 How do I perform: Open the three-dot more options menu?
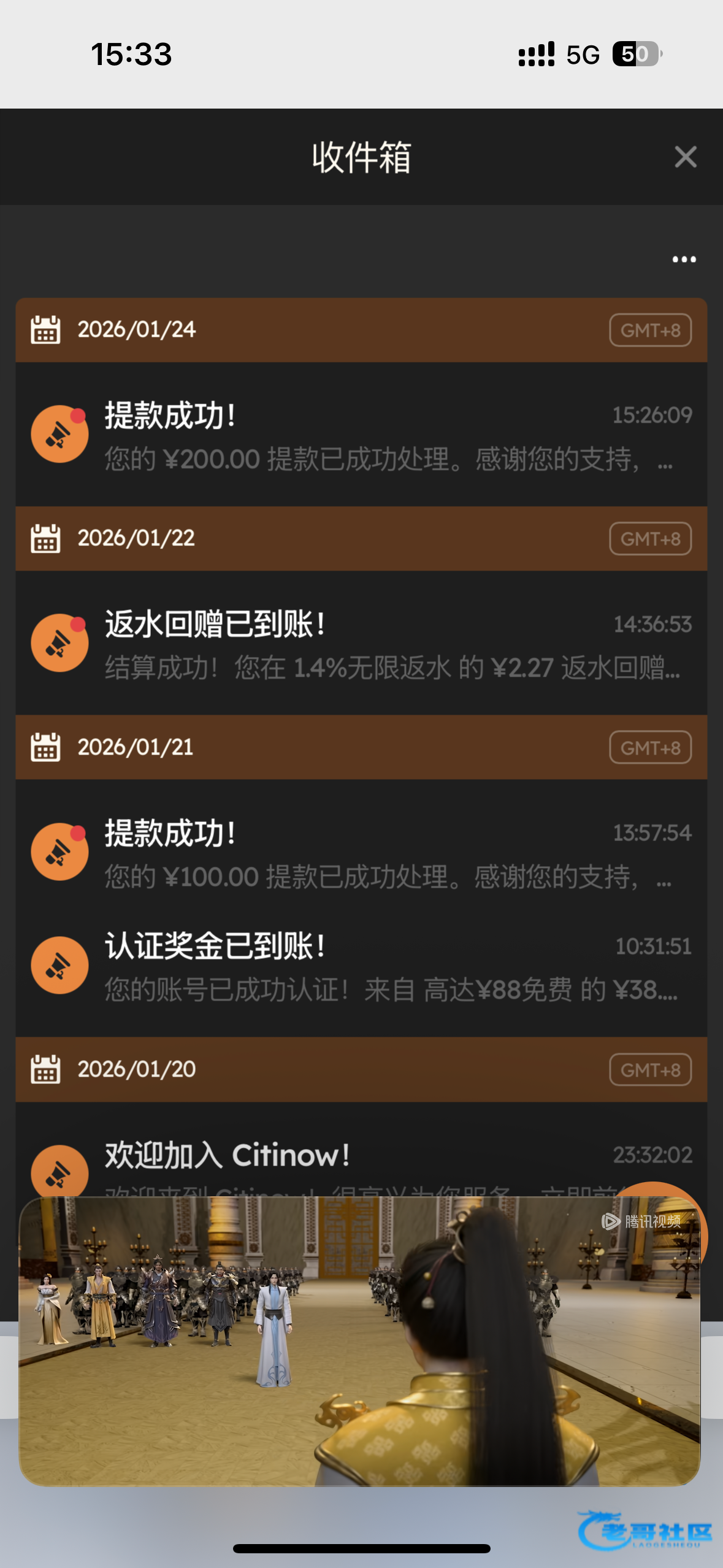tap(684, 259)
